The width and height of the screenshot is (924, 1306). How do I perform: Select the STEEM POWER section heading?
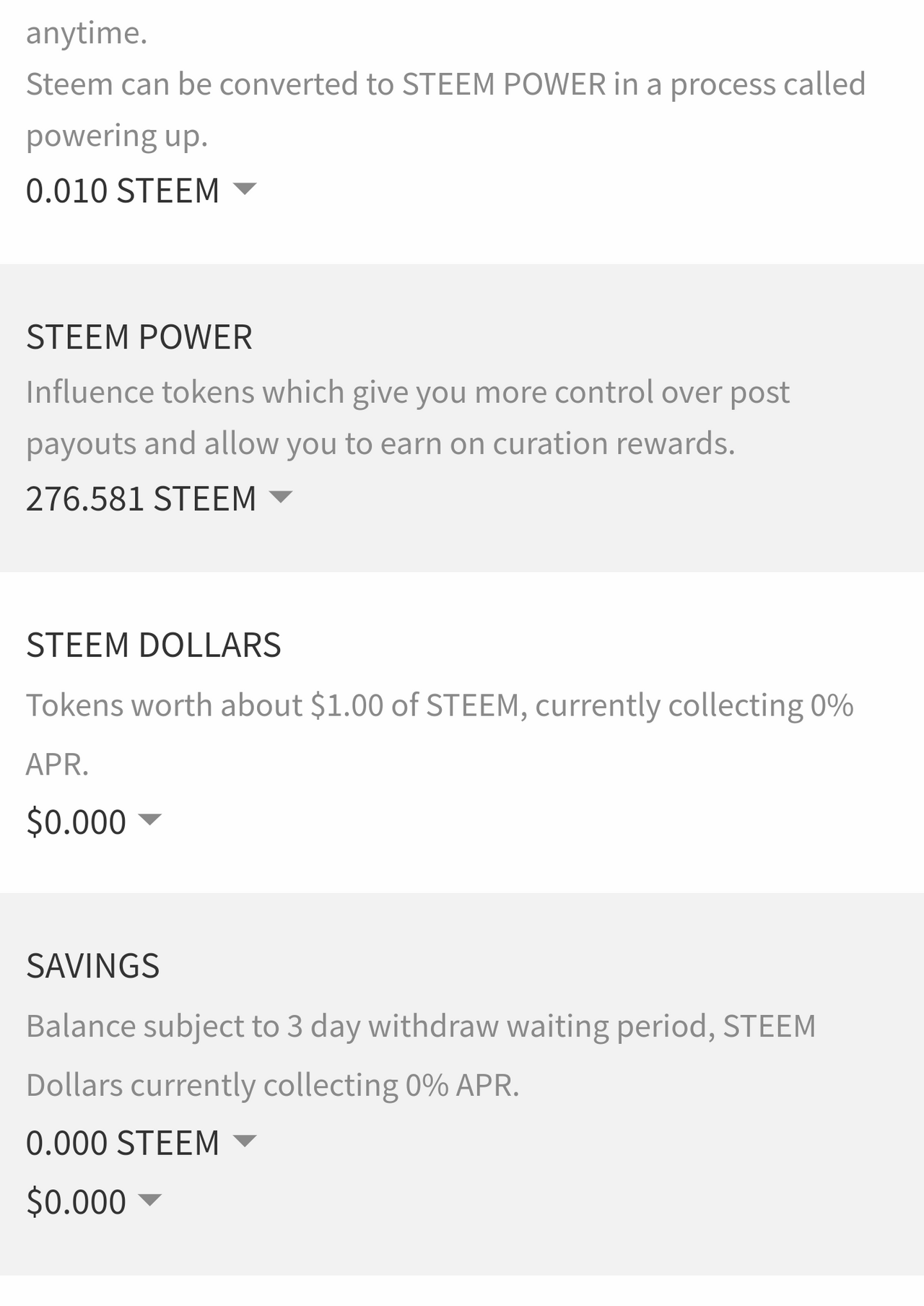(139, 336)
